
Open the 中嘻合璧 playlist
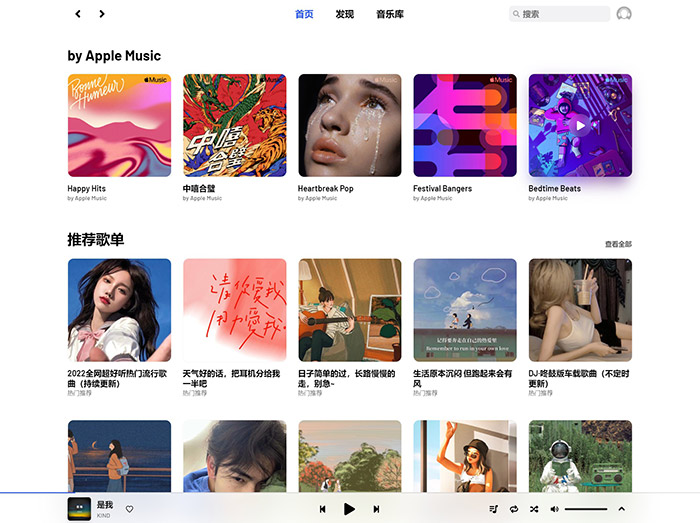tap(234, 125)
